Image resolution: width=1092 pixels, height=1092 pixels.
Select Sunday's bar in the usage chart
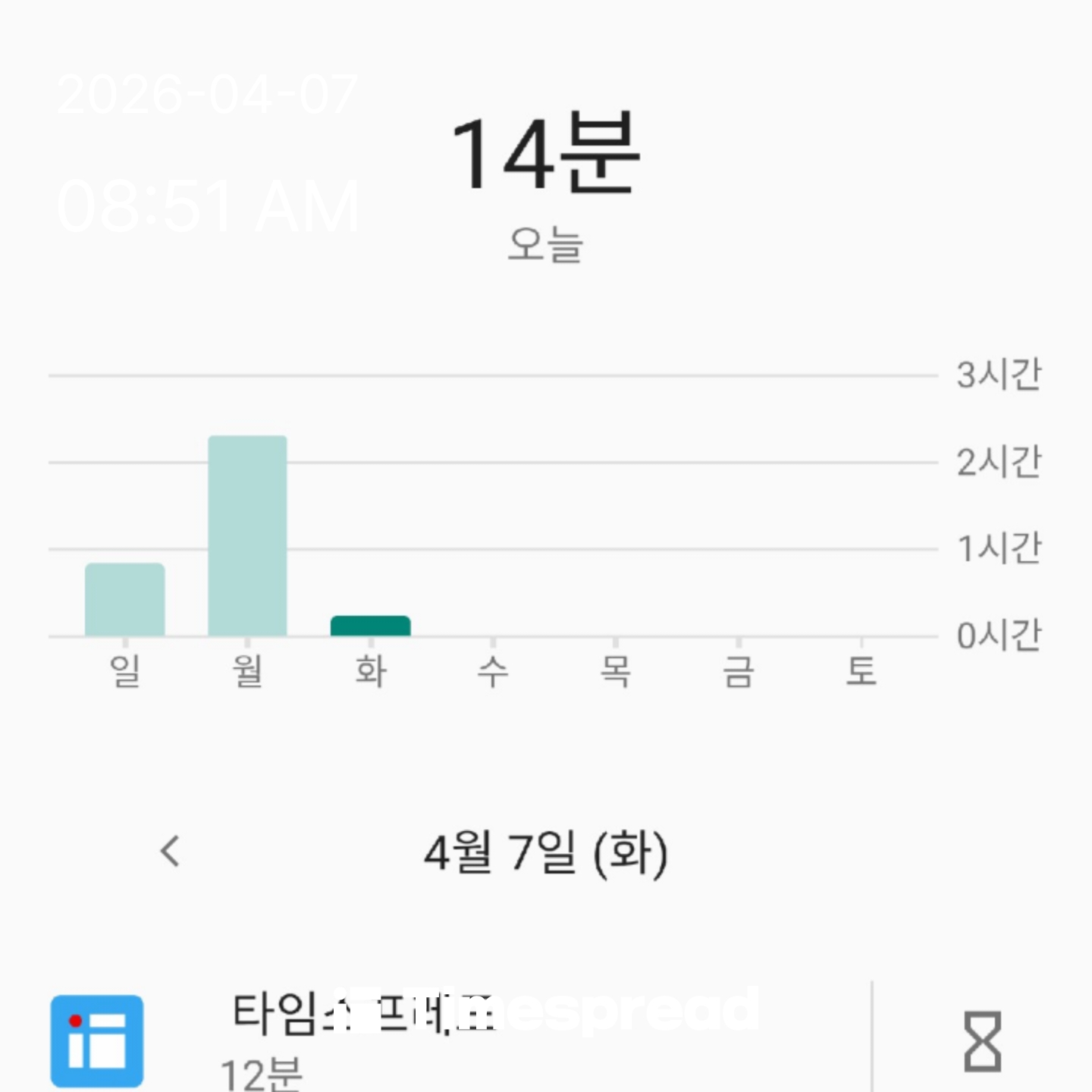click(x=125, y=599)
